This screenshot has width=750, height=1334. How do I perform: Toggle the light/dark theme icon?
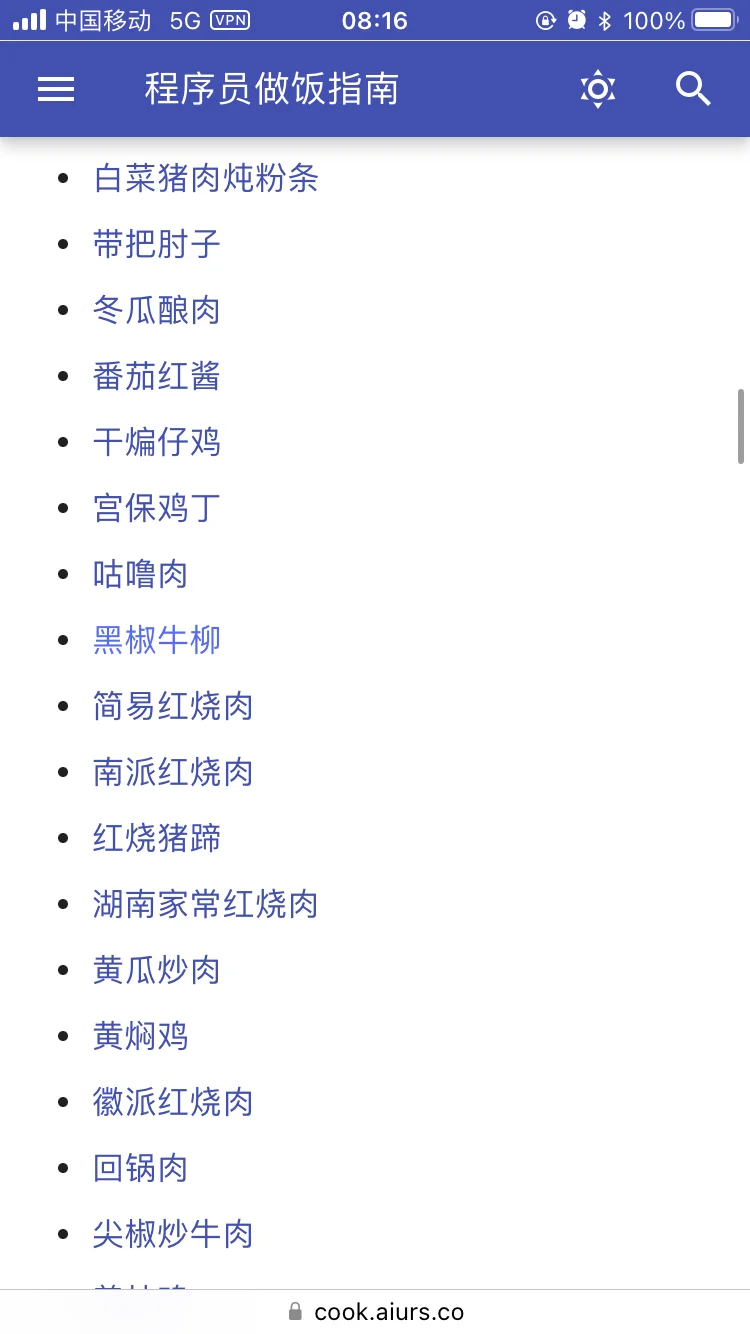[x=597, y=89]
